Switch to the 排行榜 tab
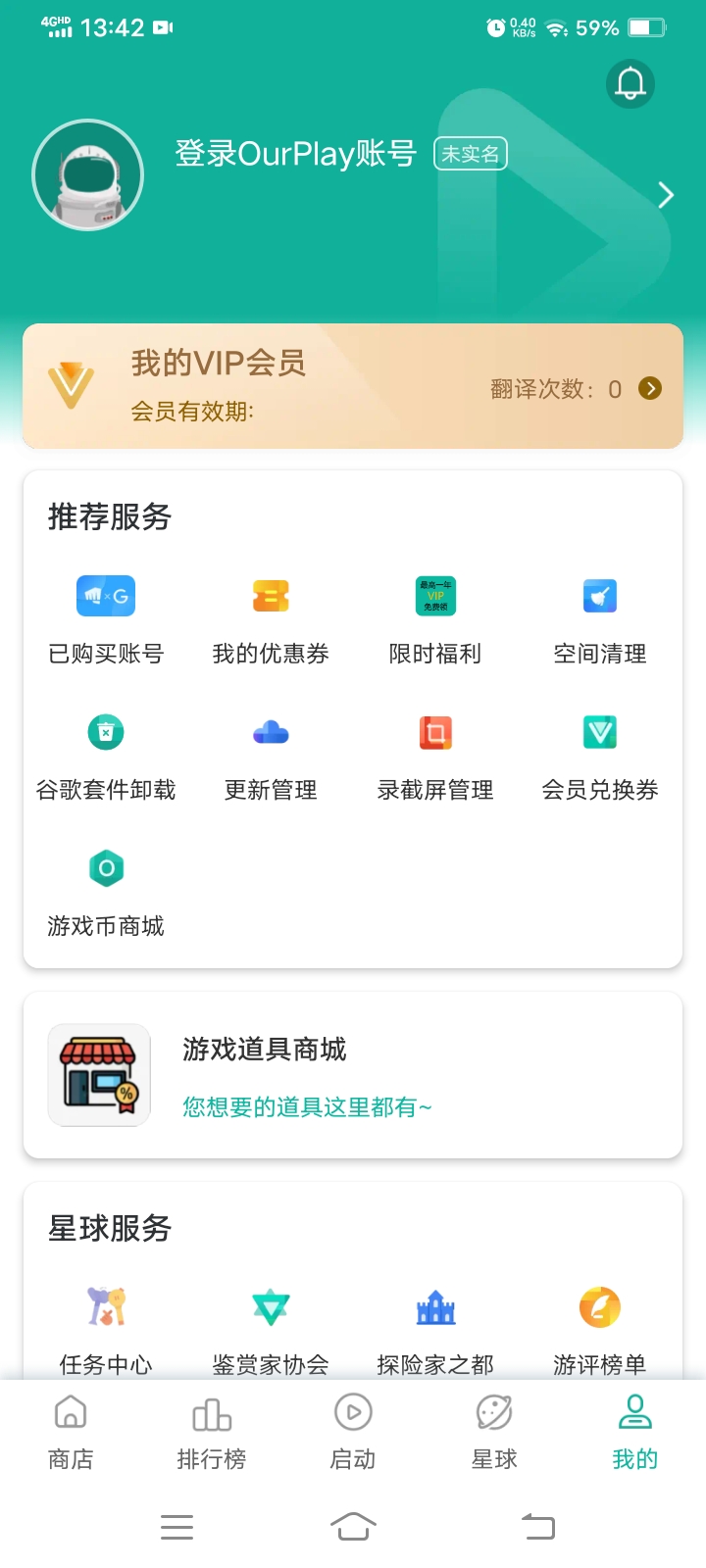706x1568 pixels. 212,1433
